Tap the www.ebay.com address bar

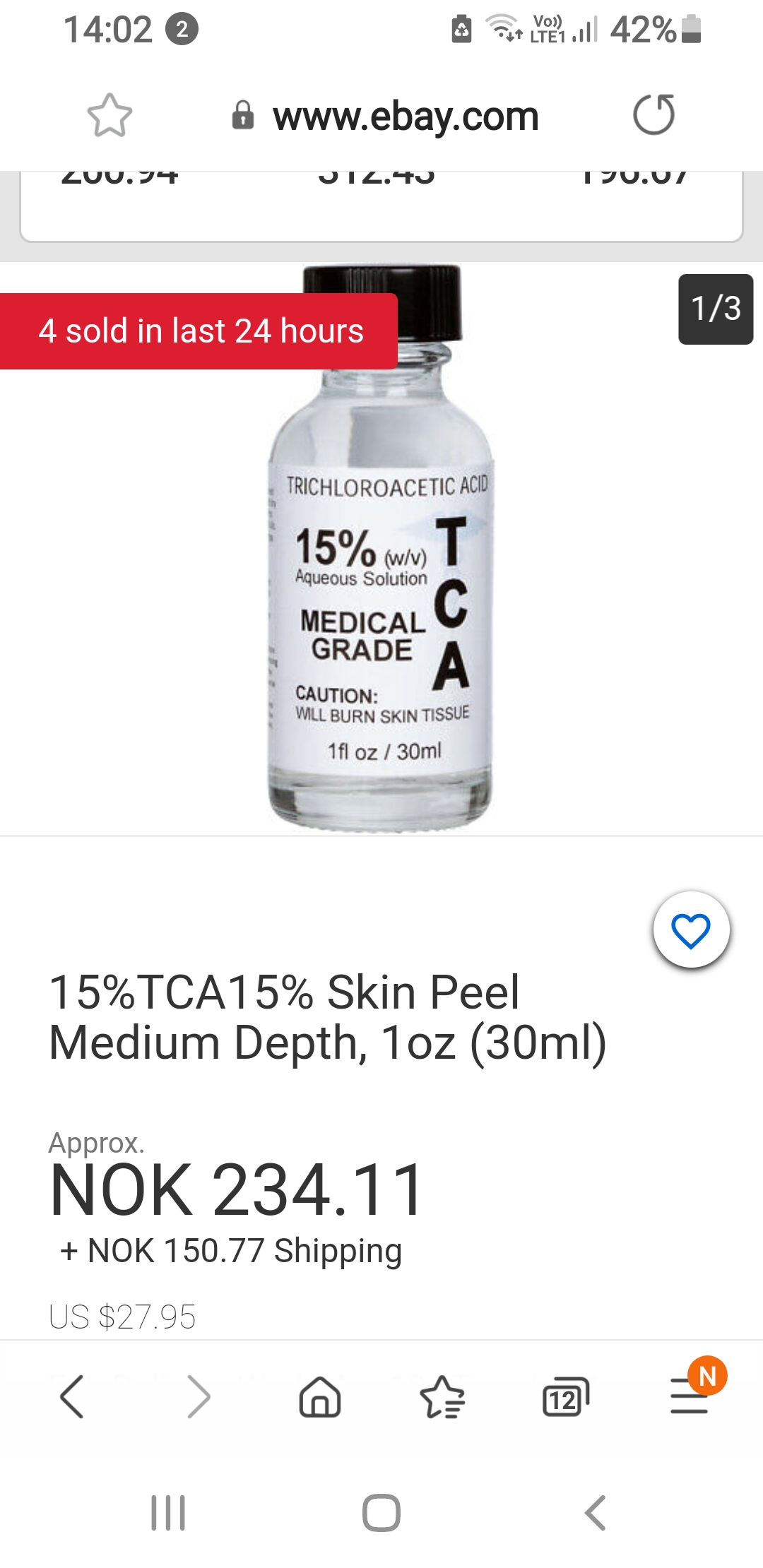point(386,116)
